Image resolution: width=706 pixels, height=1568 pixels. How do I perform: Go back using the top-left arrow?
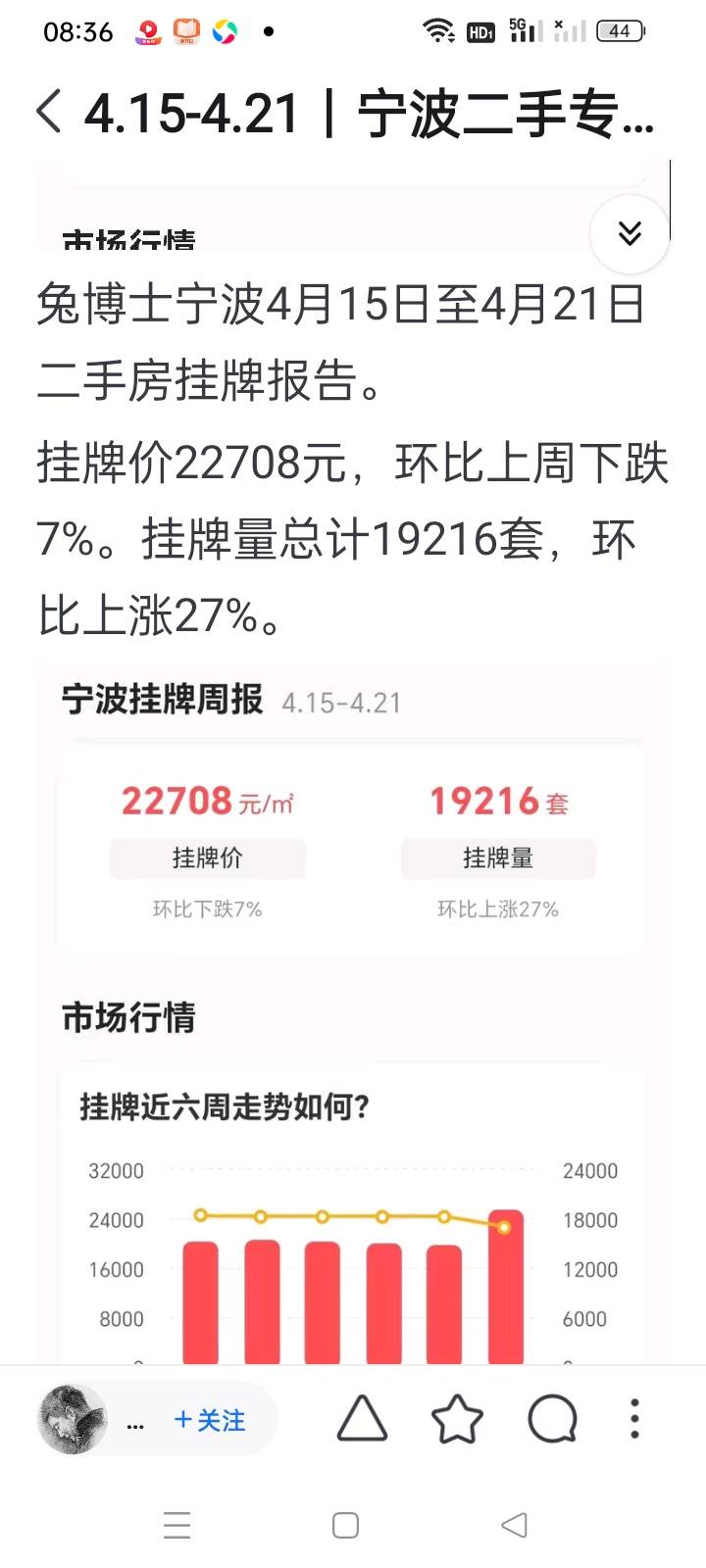(x=49, y=112)
